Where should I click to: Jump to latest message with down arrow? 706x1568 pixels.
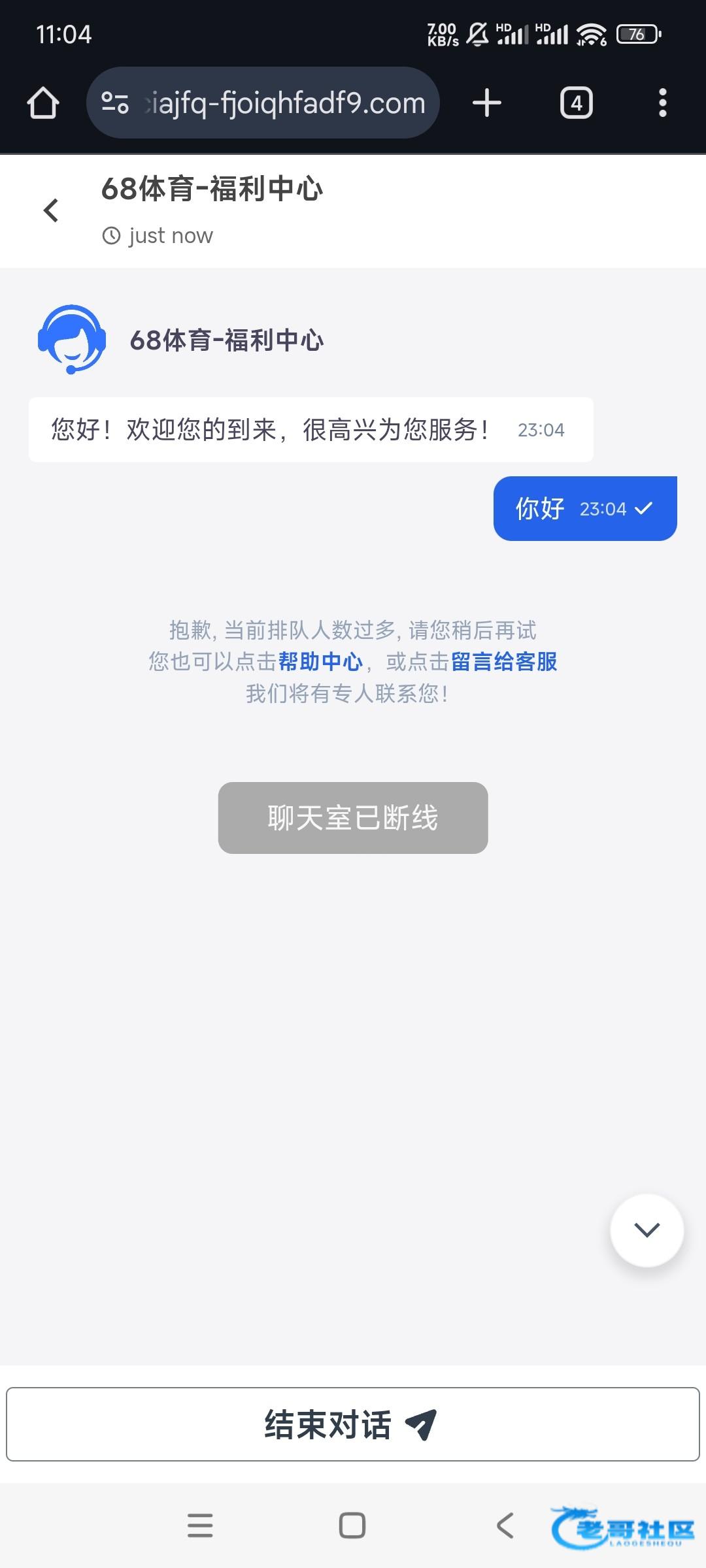point(647,1231)
